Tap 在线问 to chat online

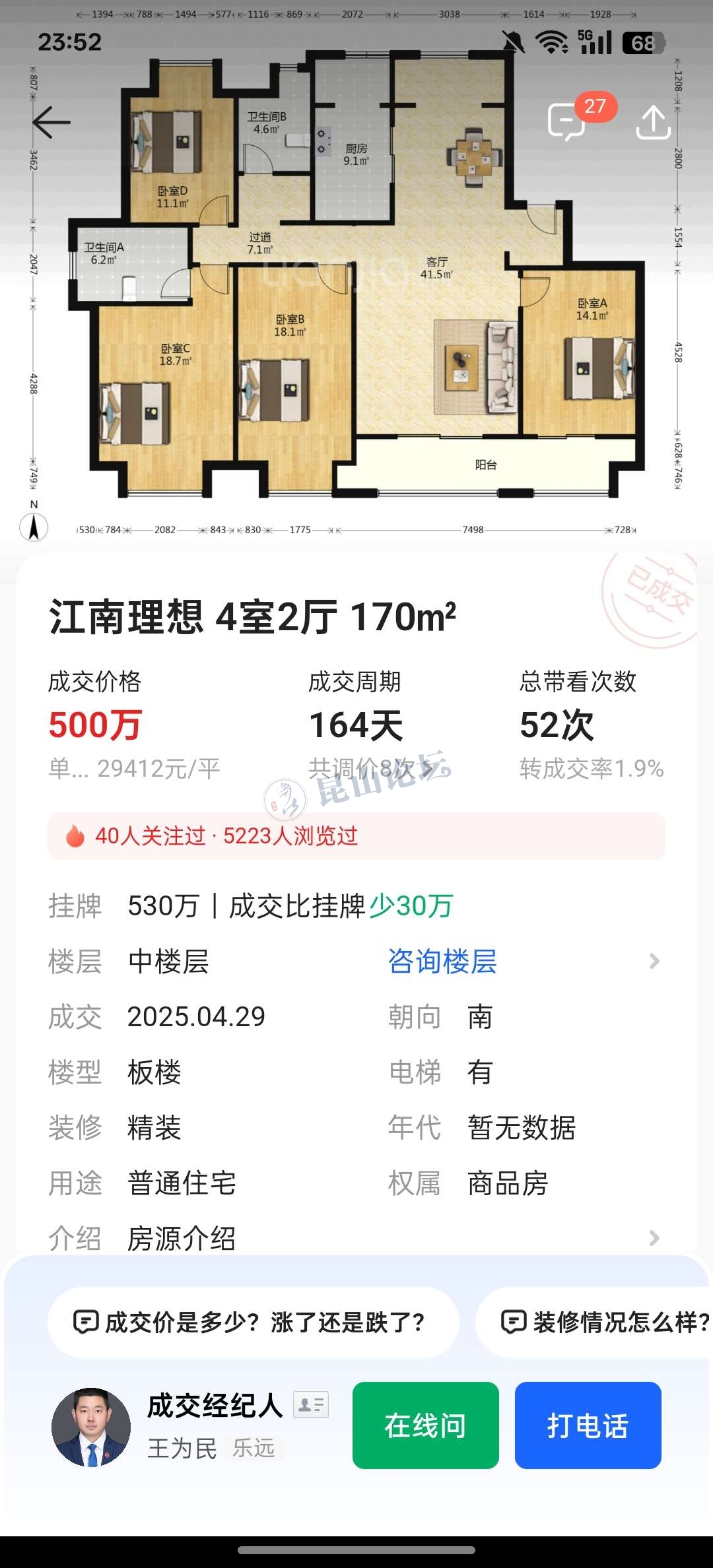click(x=425, y=1425)
